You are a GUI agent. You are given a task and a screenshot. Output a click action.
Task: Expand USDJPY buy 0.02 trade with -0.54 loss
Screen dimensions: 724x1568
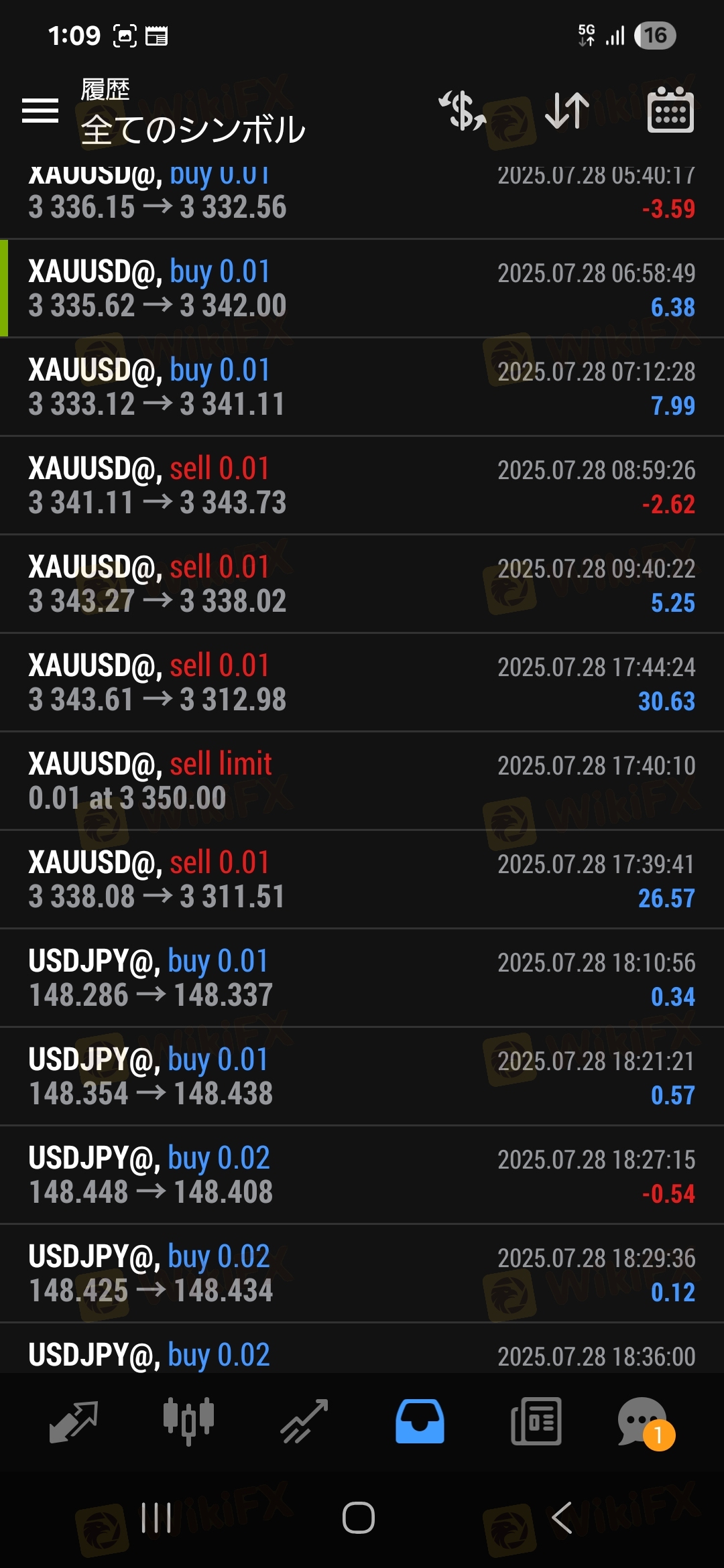click(362, 1175)
